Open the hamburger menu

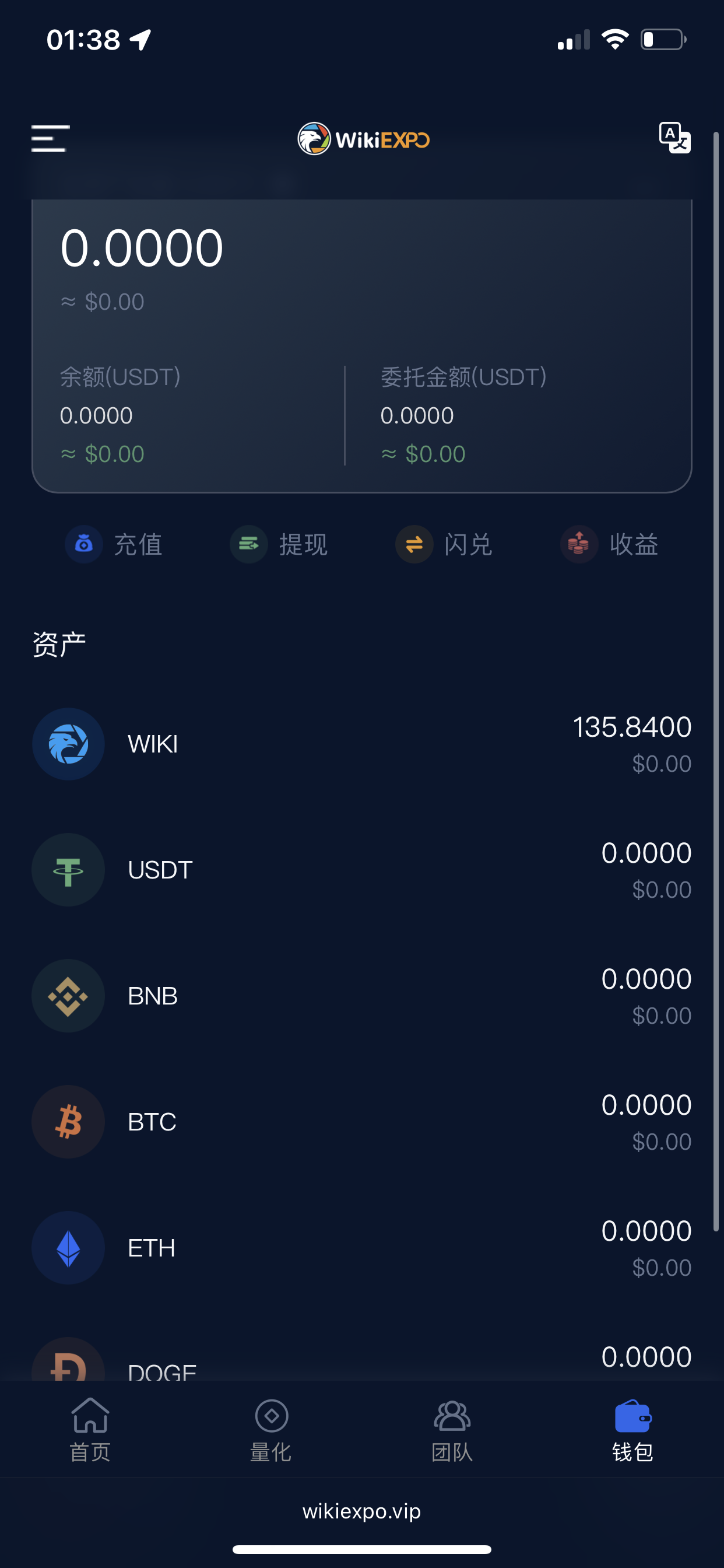51,138
